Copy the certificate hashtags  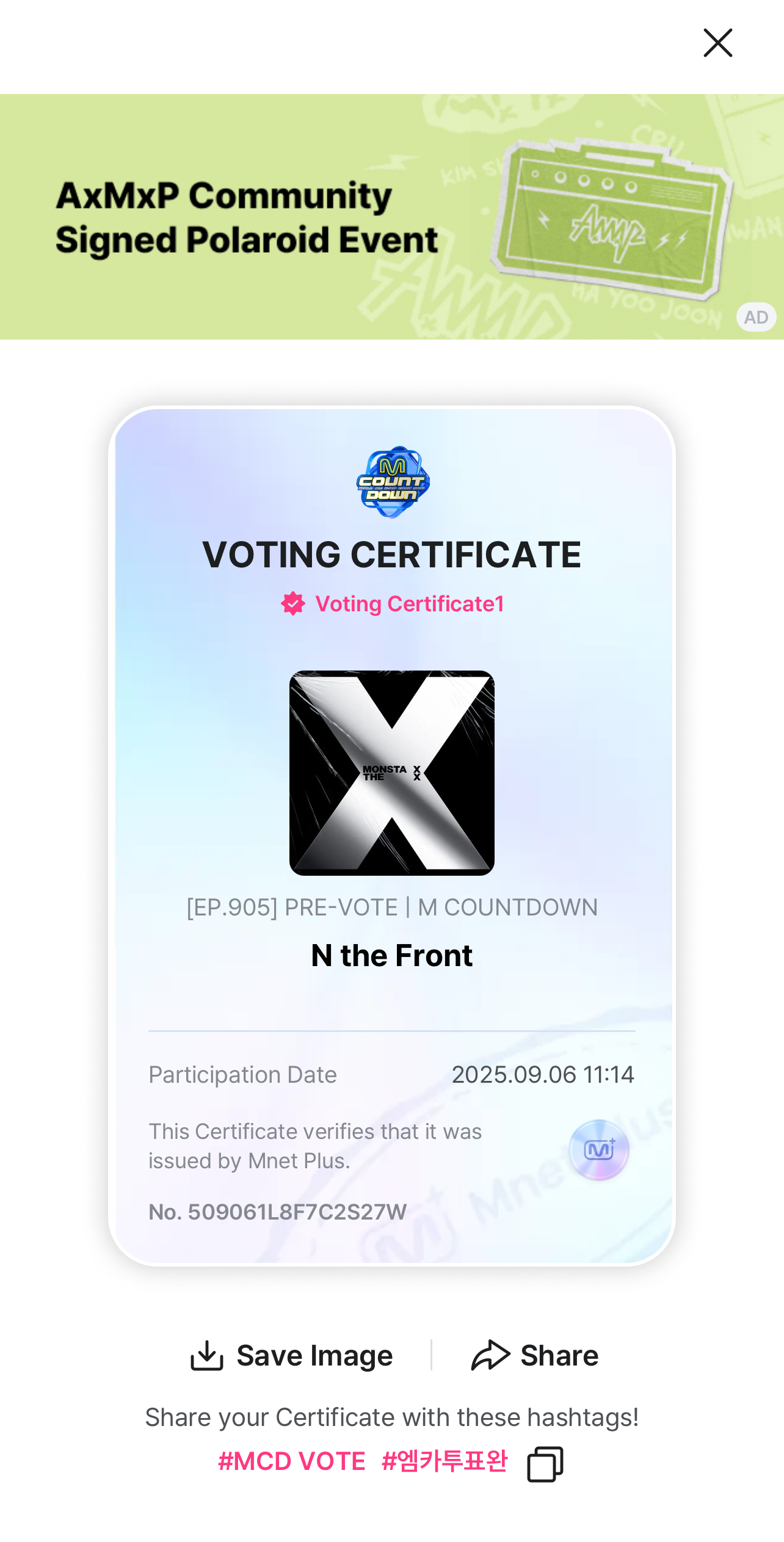(x=545, y=1464)
